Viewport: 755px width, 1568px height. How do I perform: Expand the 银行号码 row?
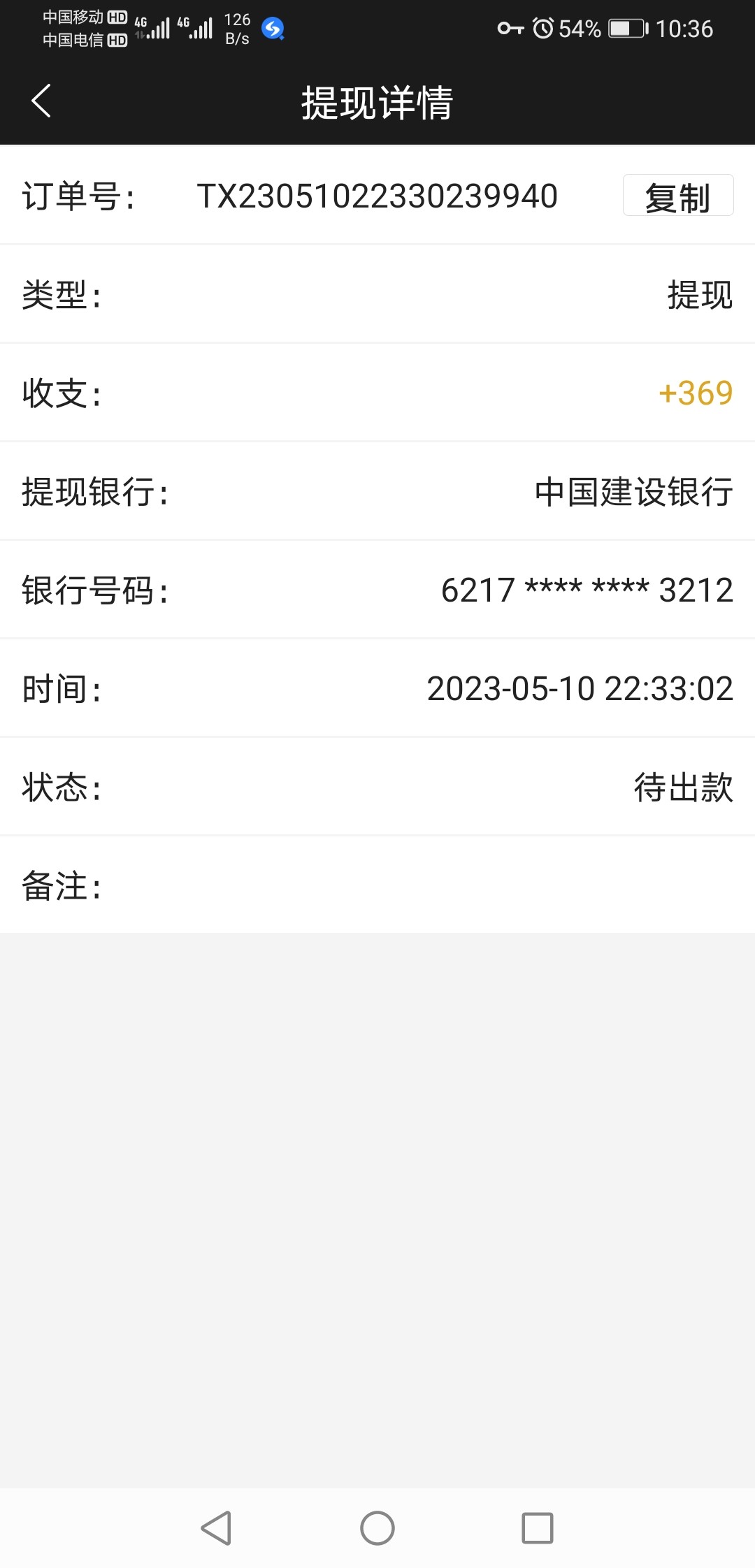[x=377, y=590]
